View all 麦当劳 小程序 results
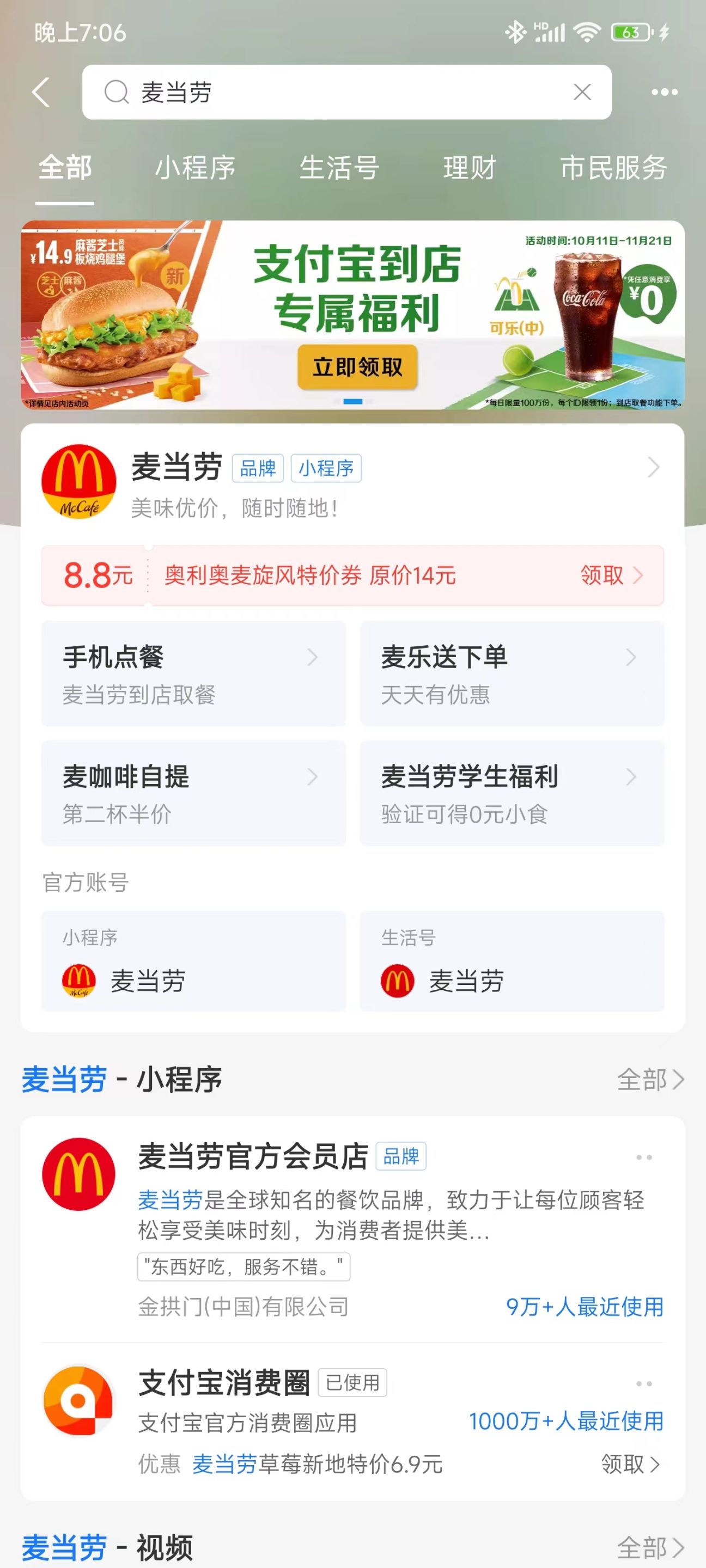 650,1080
